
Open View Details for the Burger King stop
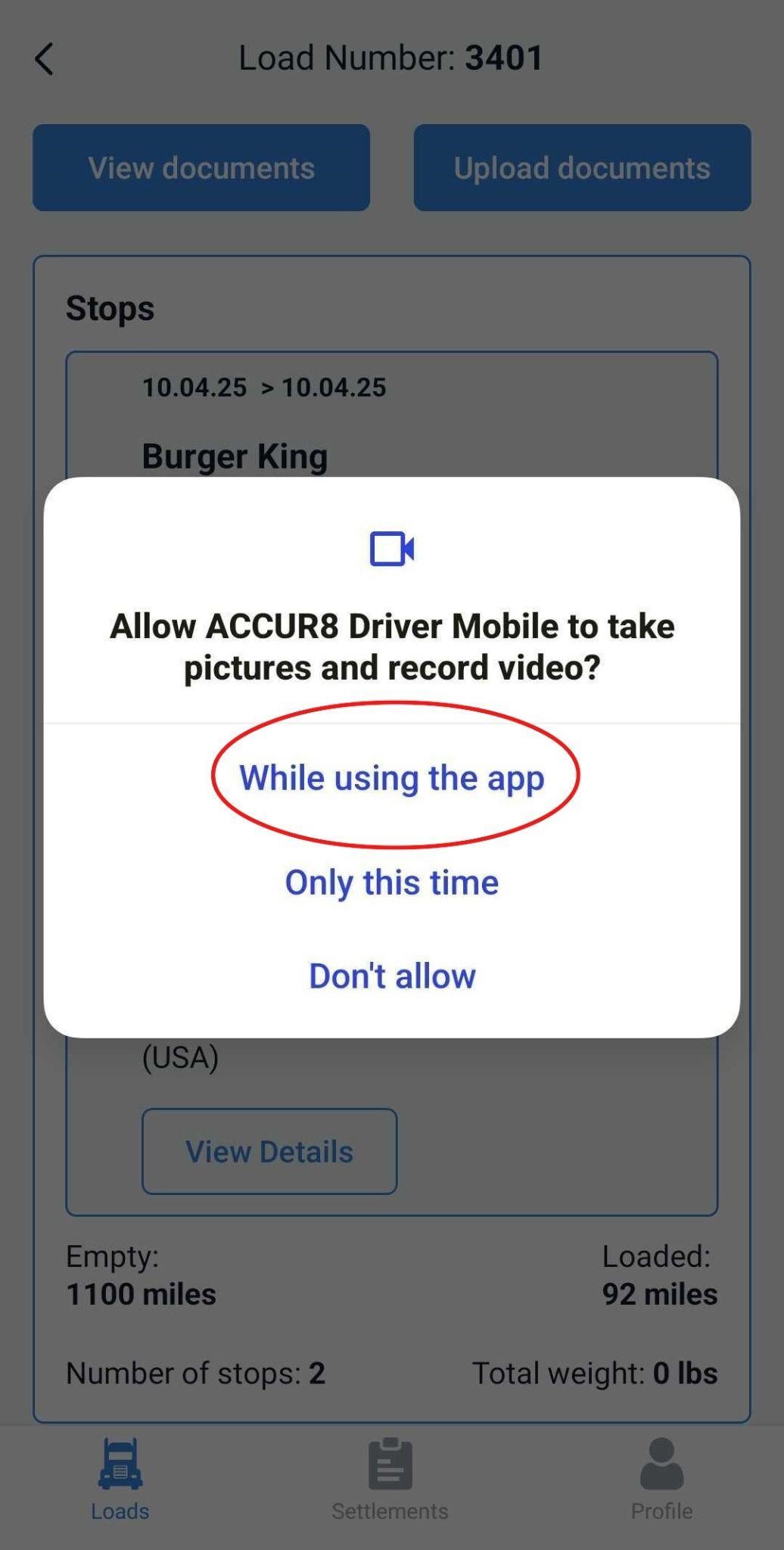point(269,1151)
